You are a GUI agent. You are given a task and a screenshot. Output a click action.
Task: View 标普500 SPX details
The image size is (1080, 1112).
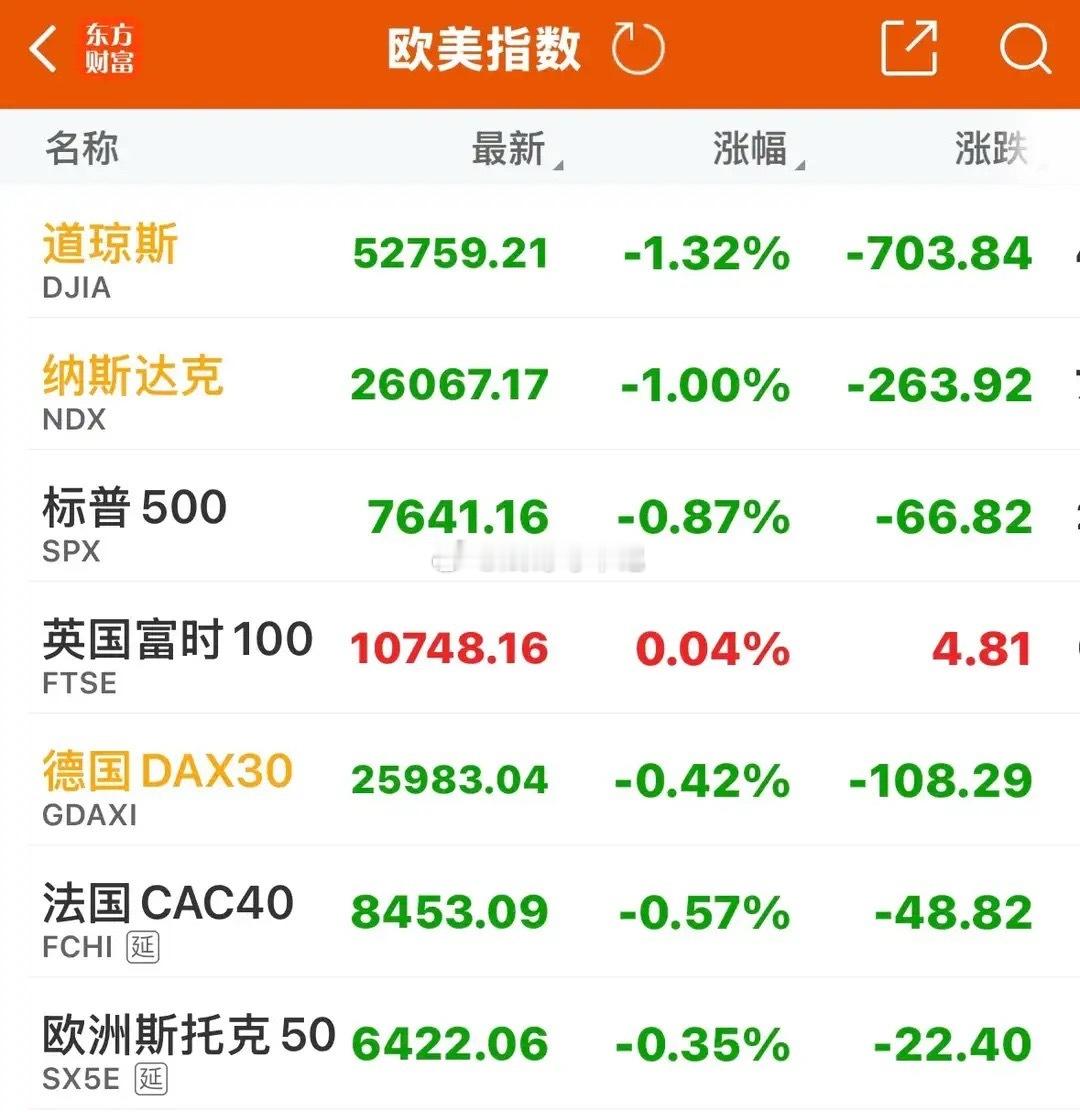click(554, 516)
